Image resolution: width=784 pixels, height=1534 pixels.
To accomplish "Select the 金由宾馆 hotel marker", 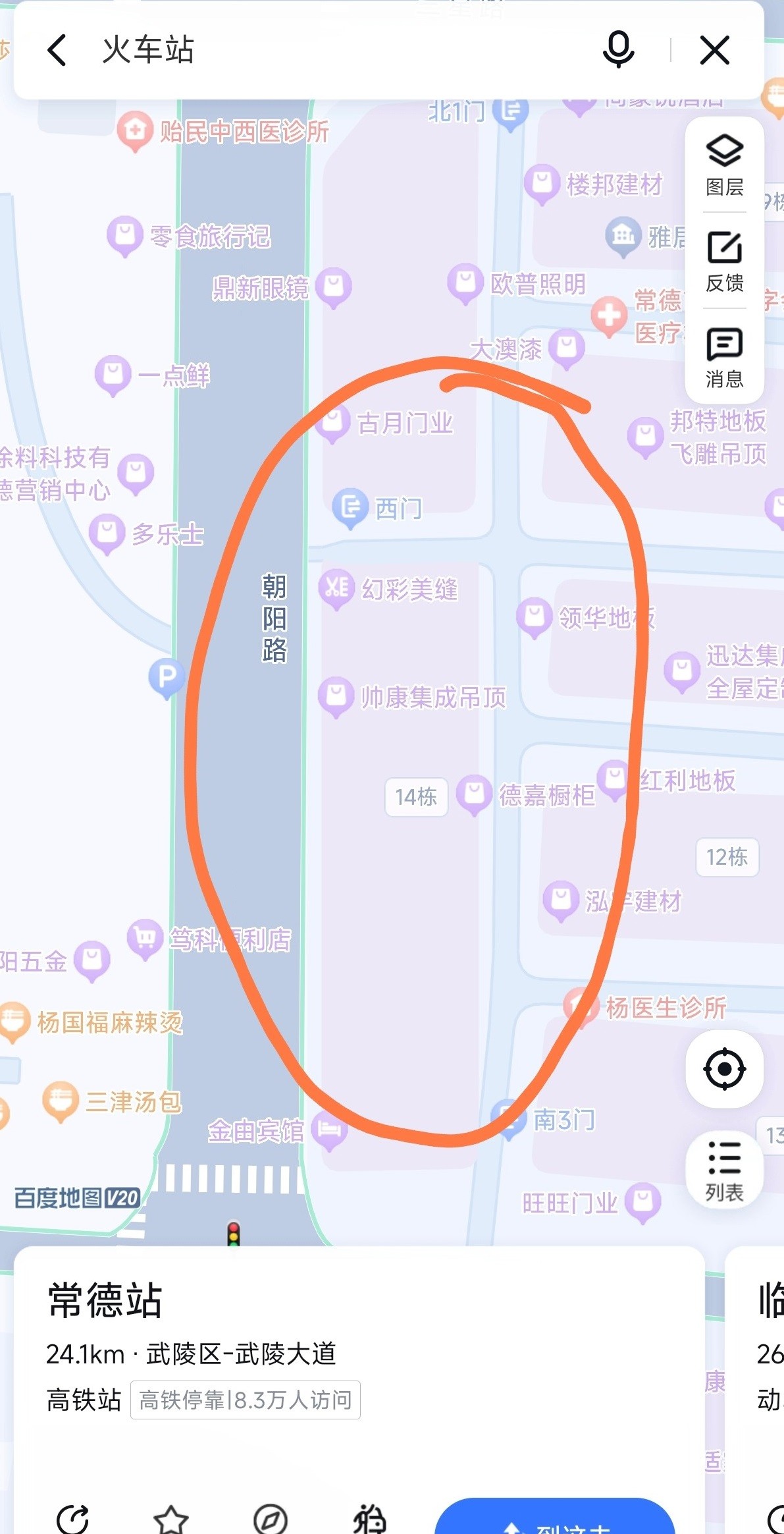I will [330, 1130].
